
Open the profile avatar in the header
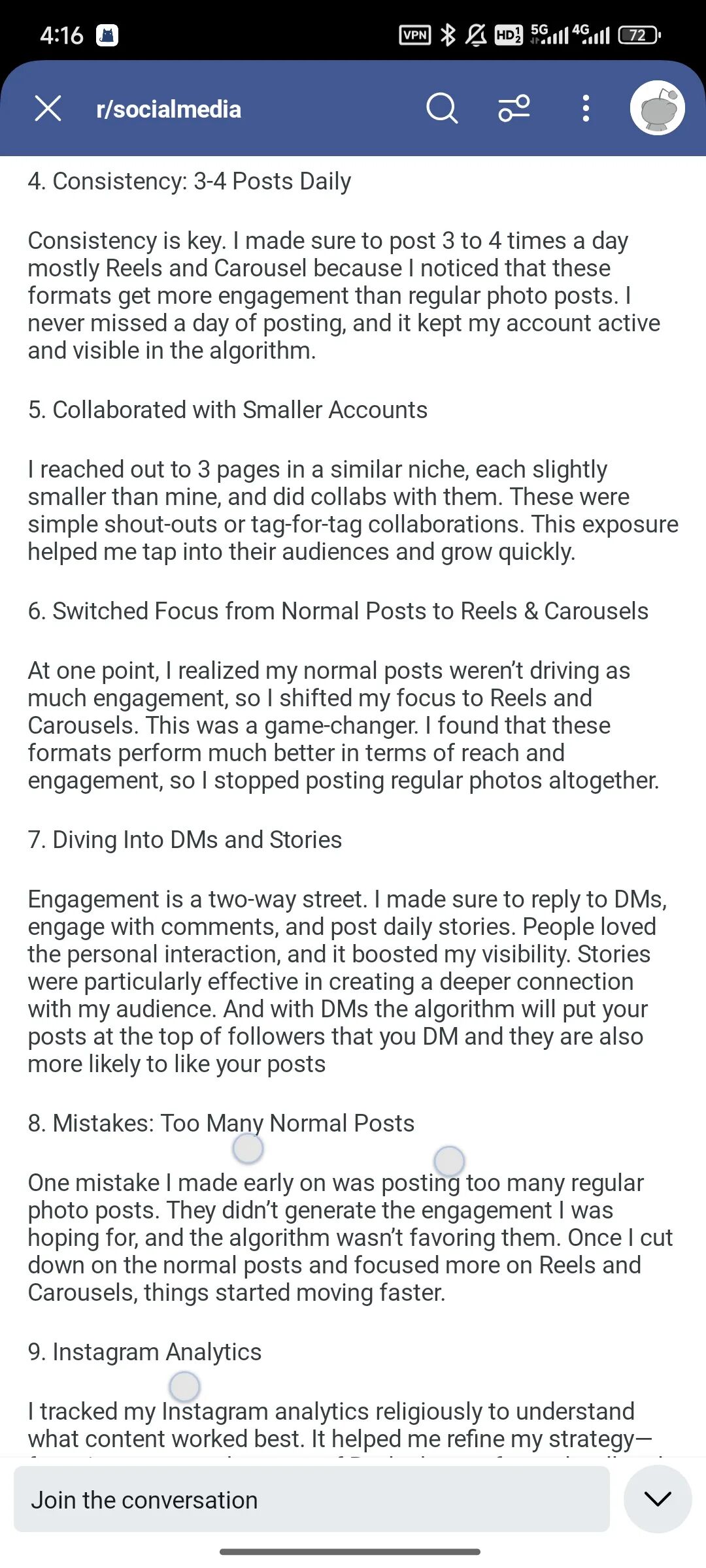click(658, 108)
